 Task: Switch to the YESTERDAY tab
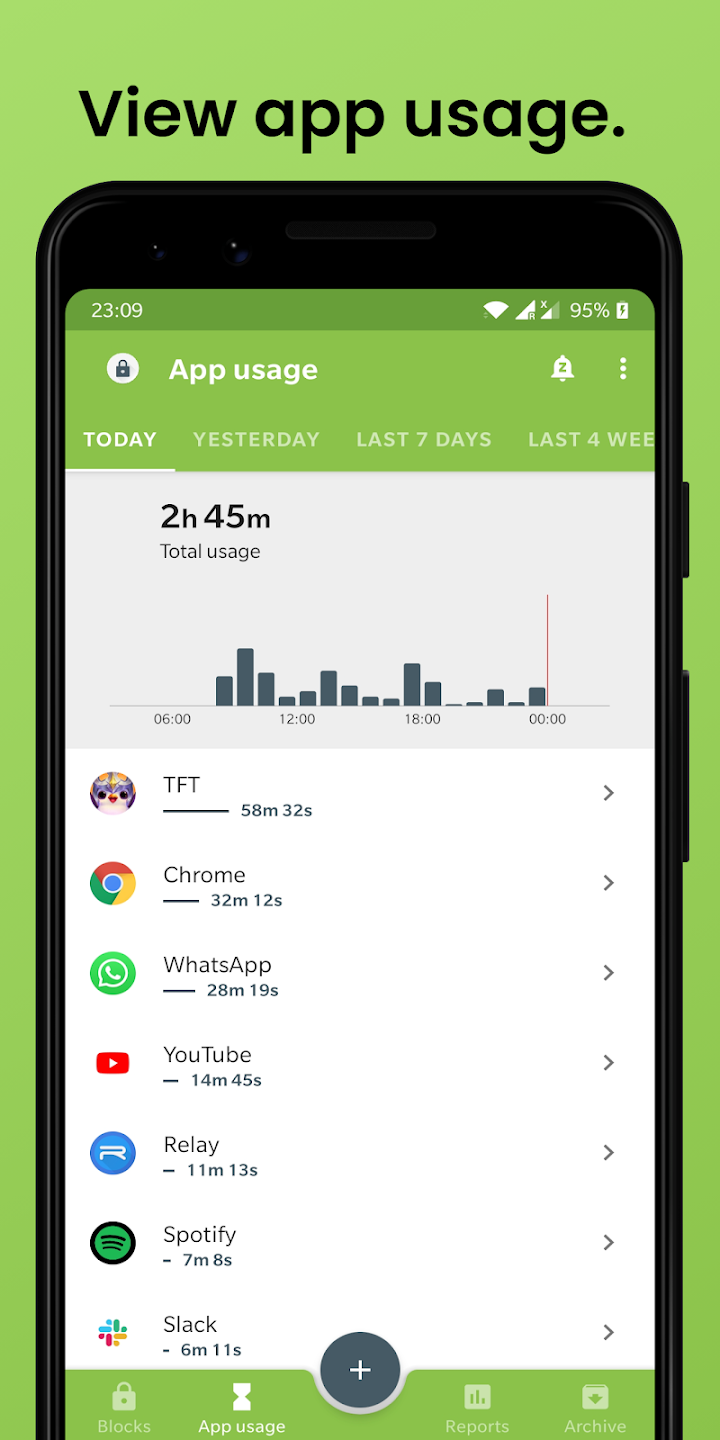click(256, 439)
